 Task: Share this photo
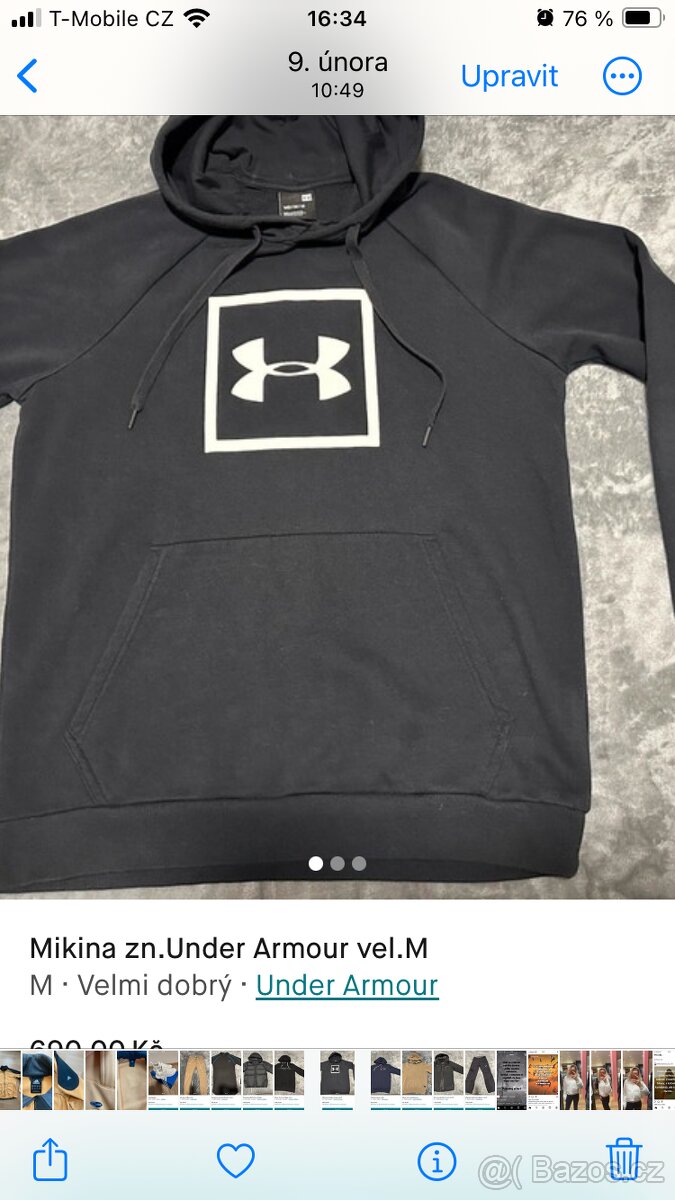(x=50, y=1161)
